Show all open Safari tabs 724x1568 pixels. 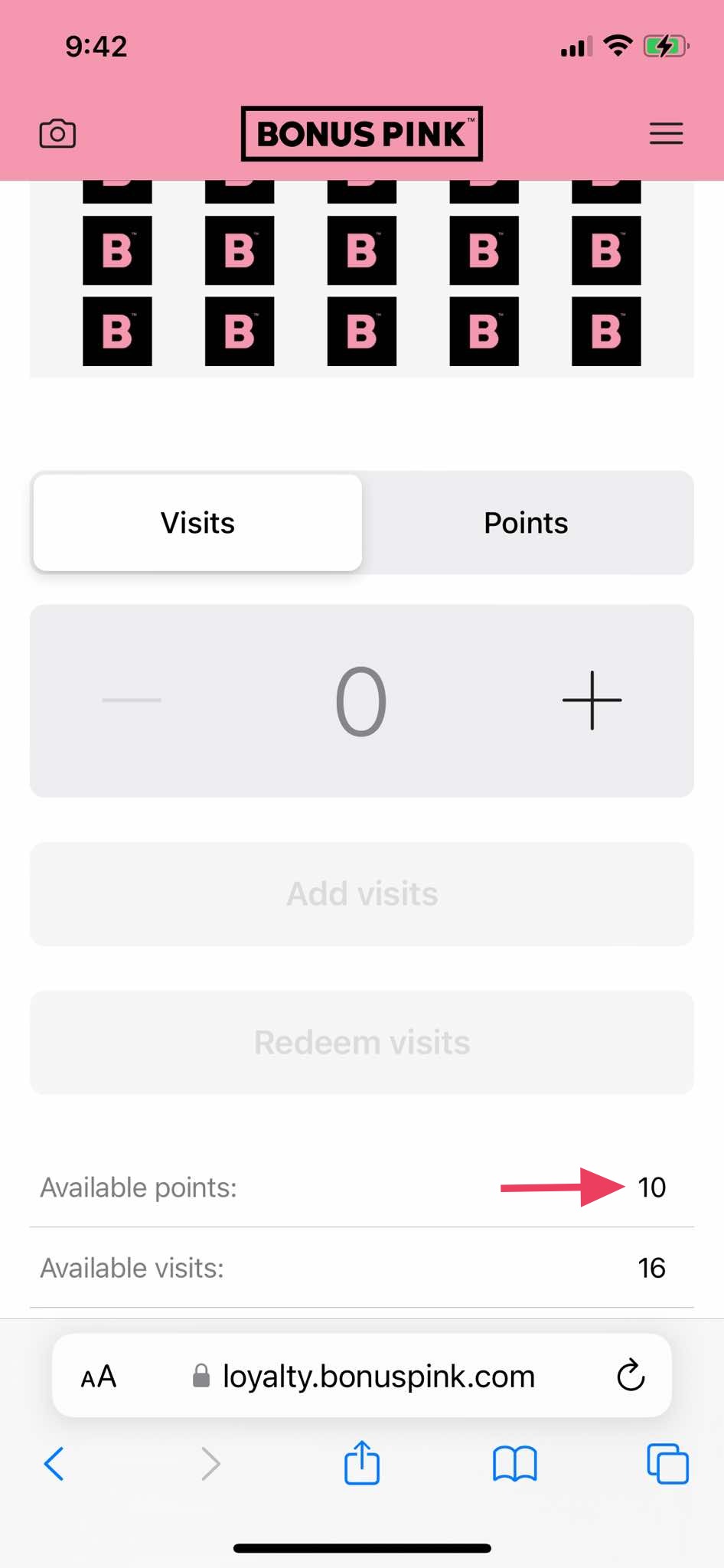point(667,1464)
